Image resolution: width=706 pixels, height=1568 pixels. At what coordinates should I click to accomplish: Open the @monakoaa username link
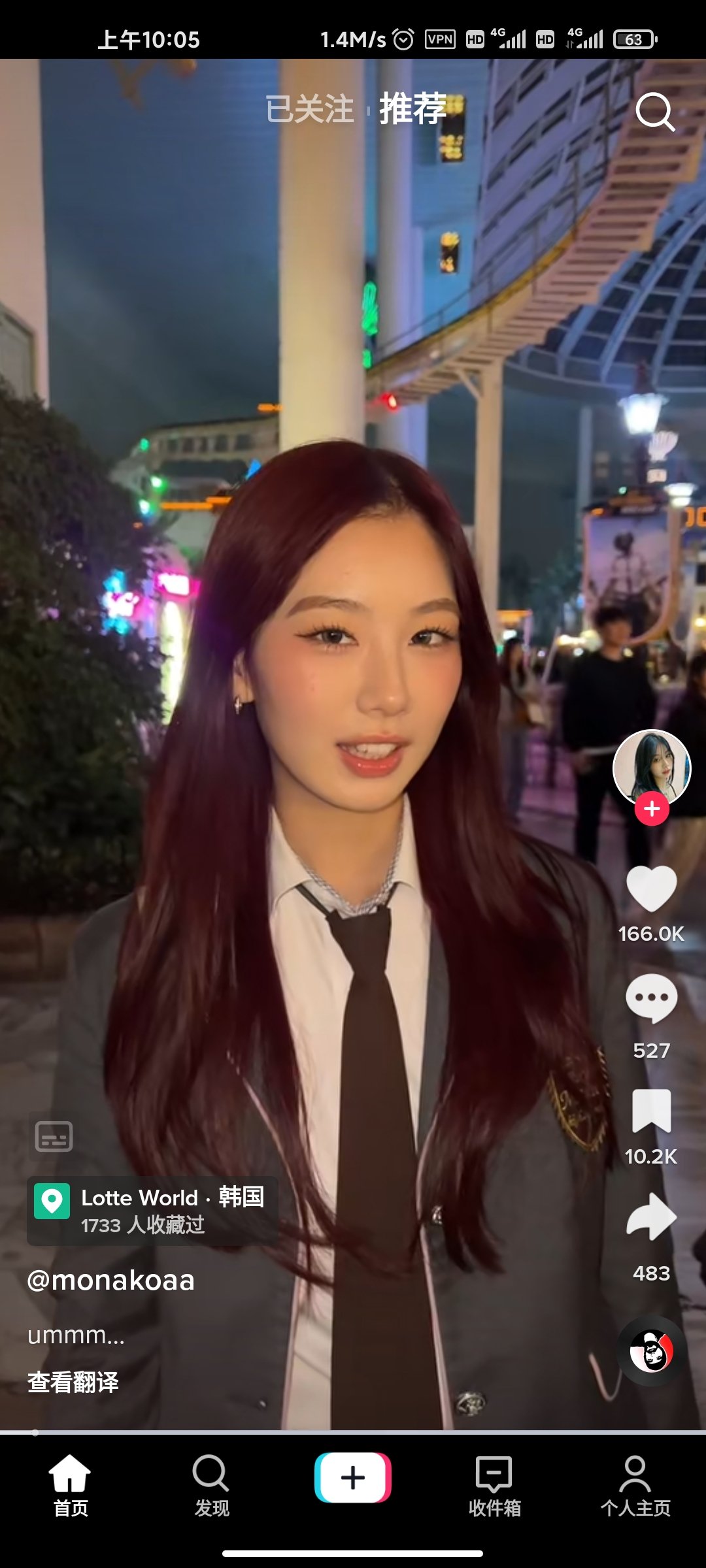[x=111, y=1281]
